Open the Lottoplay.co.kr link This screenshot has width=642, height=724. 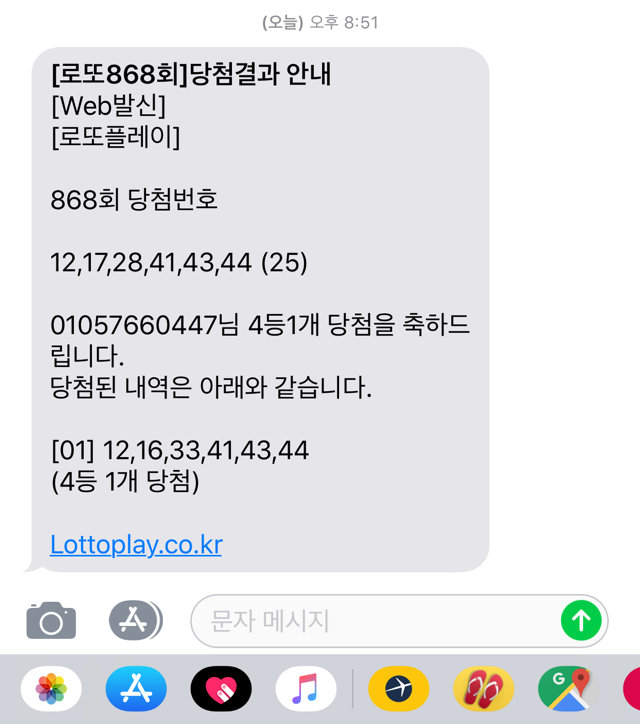point(136,545)
